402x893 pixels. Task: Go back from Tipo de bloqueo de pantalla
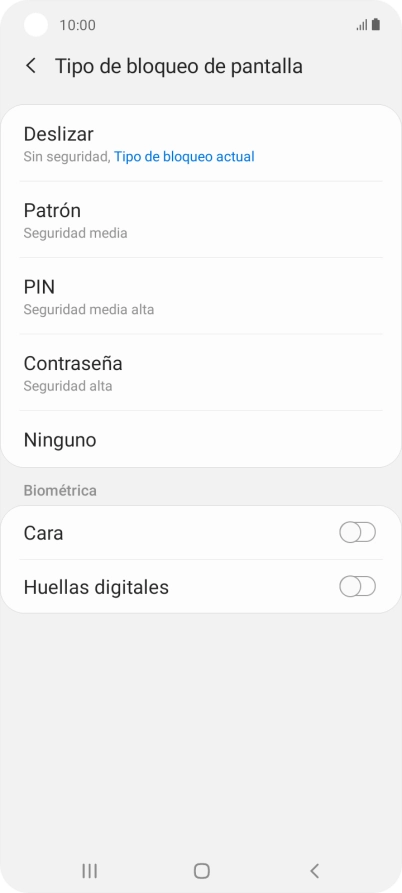click(x=31, y=66)
